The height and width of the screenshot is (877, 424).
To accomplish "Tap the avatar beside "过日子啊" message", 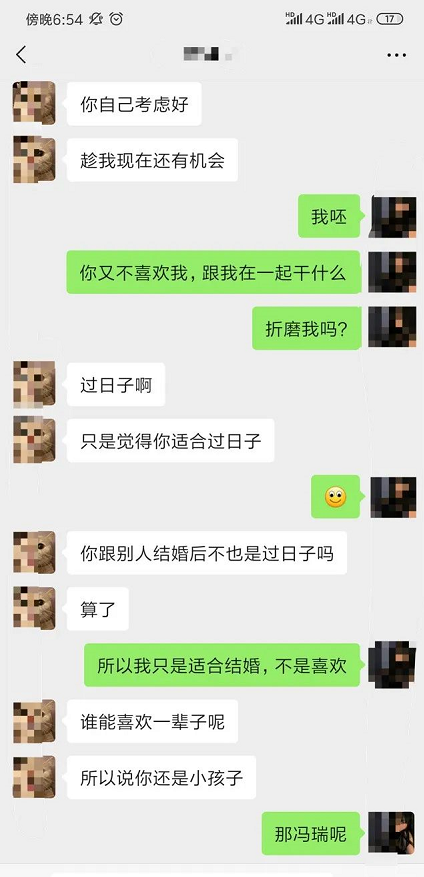I will [34, 384].
